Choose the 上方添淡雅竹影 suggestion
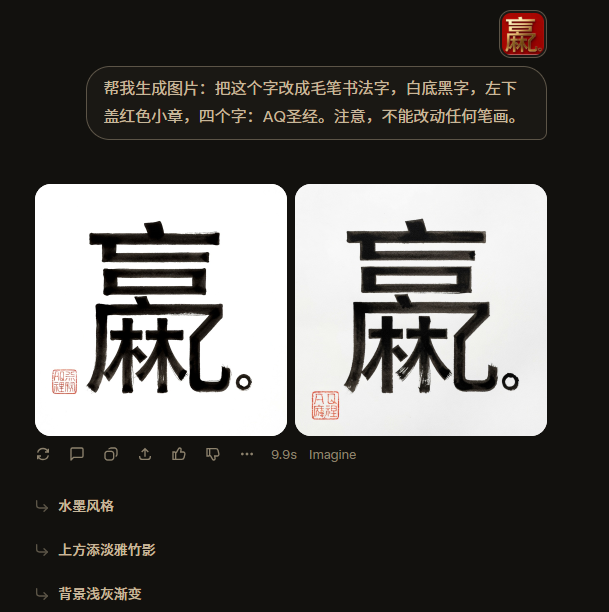Image resolution: width=609 pixels, height=612 pixels. [107, 550]
